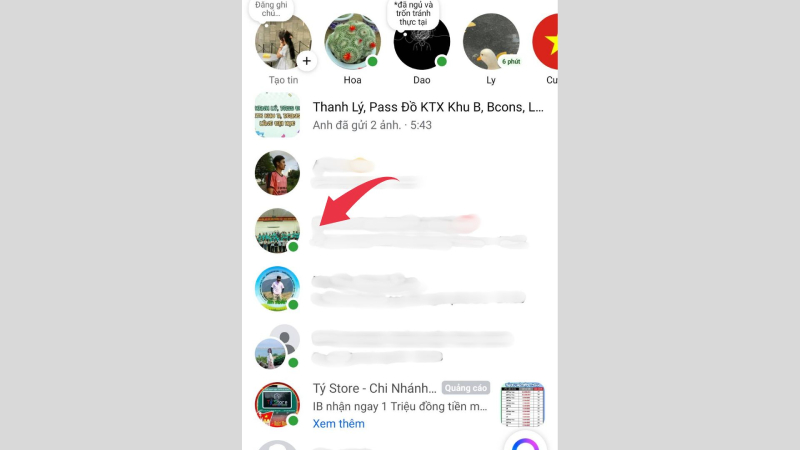Tap the Xem thêm link
Screen dimensions: 800x450
coord(338,423)
